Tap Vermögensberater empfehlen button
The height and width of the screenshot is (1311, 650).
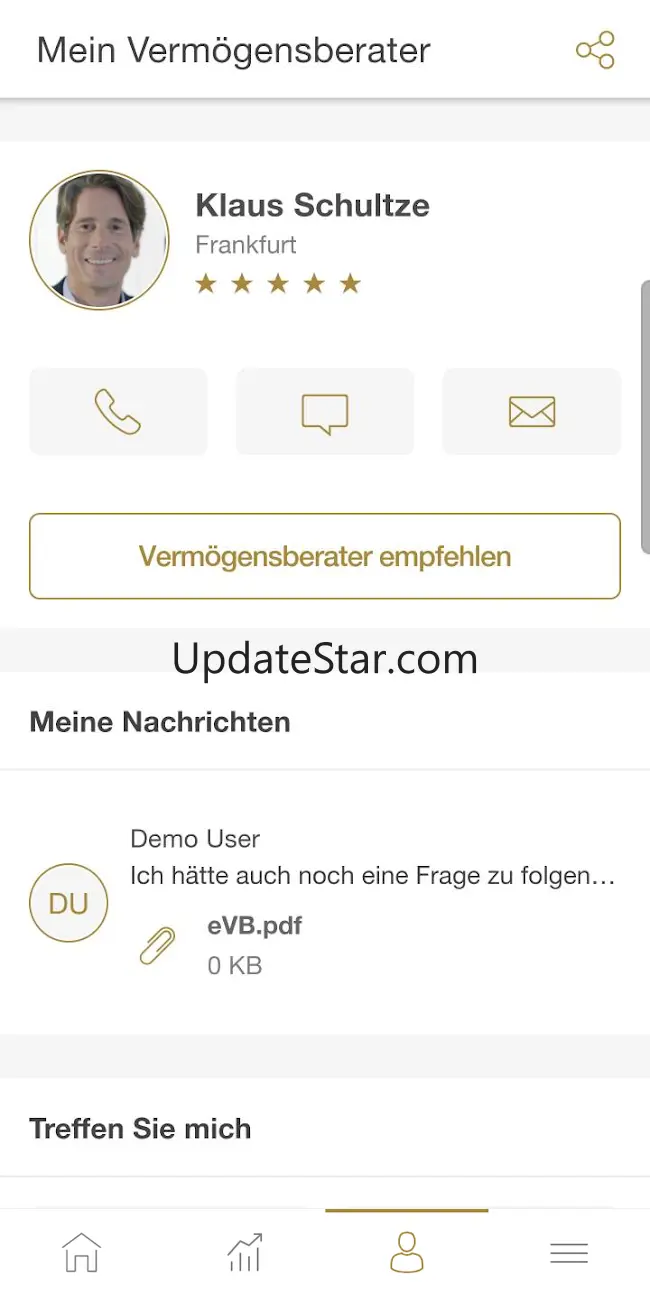point(325,556)
